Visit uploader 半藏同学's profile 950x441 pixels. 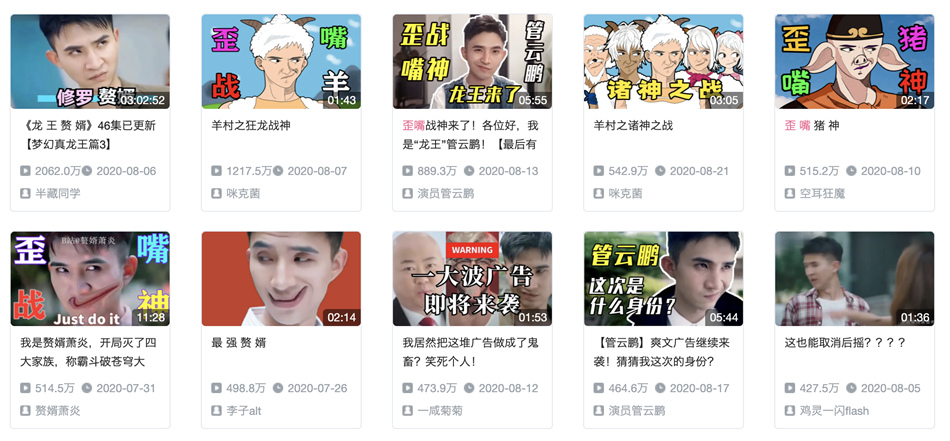pyautogui.click(x=57, y=193)
